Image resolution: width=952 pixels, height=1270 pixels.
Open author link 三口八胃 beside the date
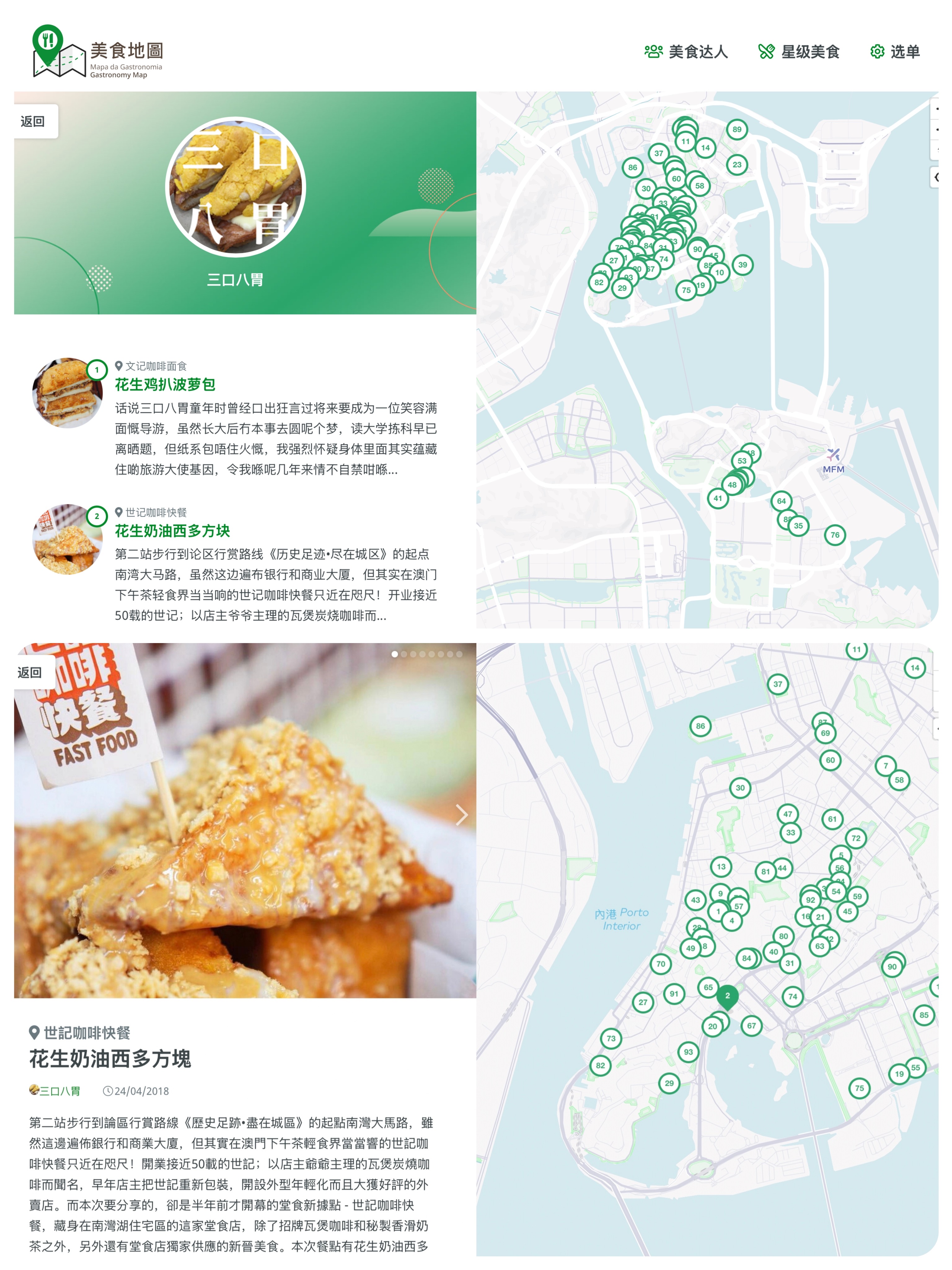(x=59, y=1091)
